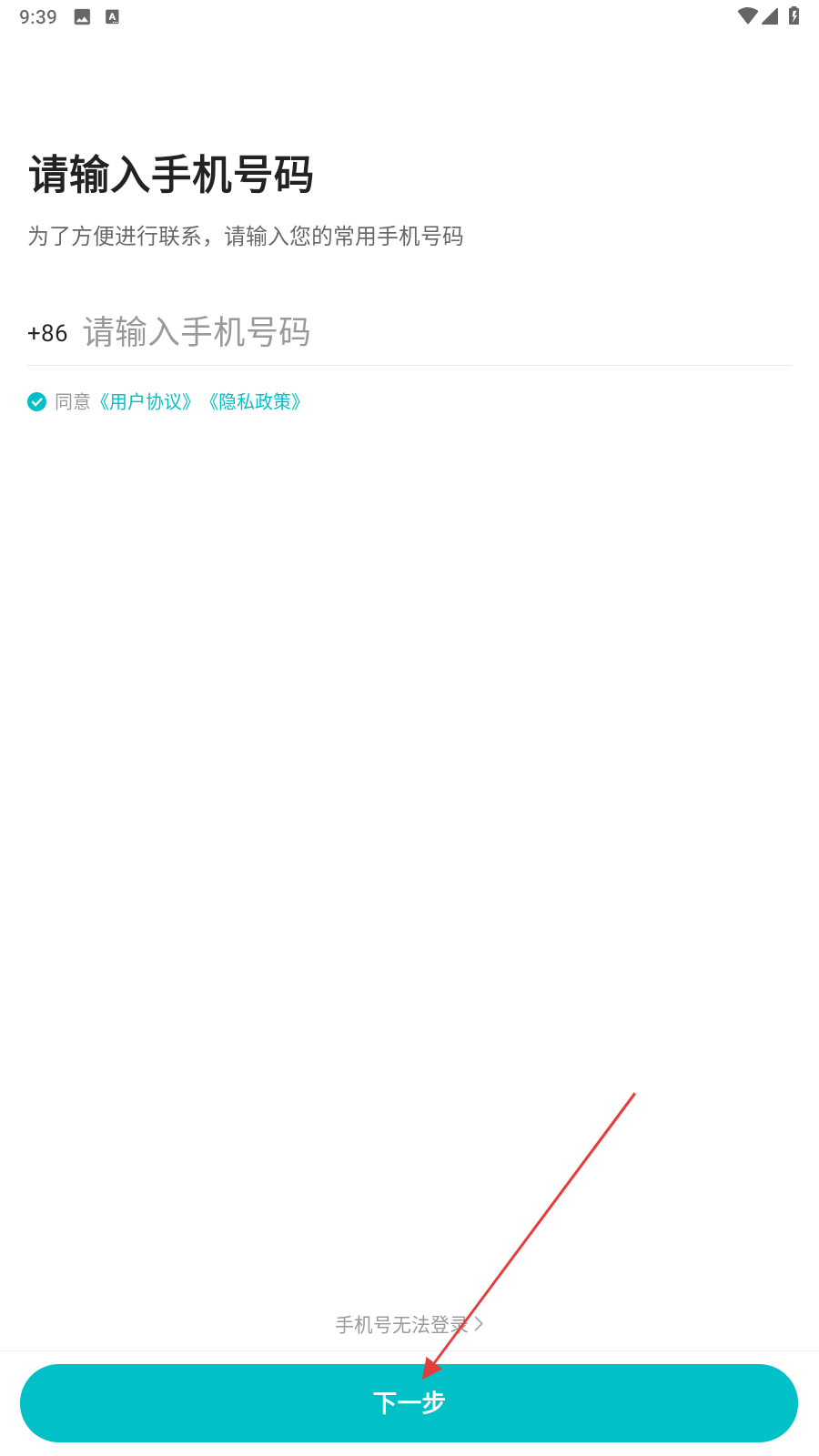Open the 隐私政策 link
The image size is (819, 1456).
tap(255, 401)
